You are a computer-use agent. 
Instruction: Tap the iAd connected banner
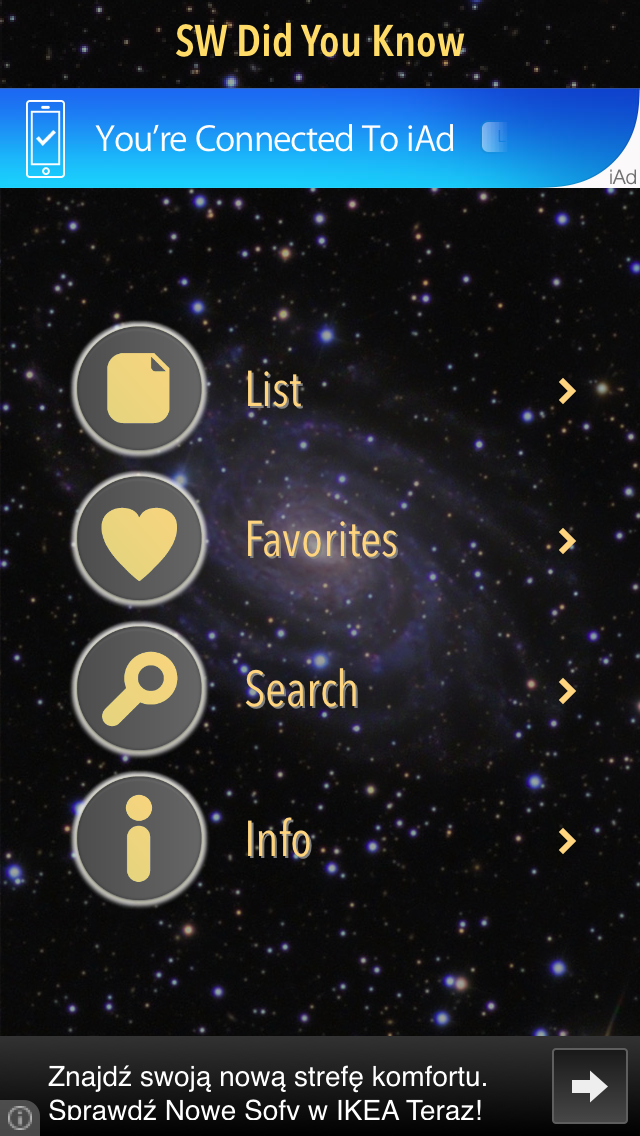(x=320, y=138)
